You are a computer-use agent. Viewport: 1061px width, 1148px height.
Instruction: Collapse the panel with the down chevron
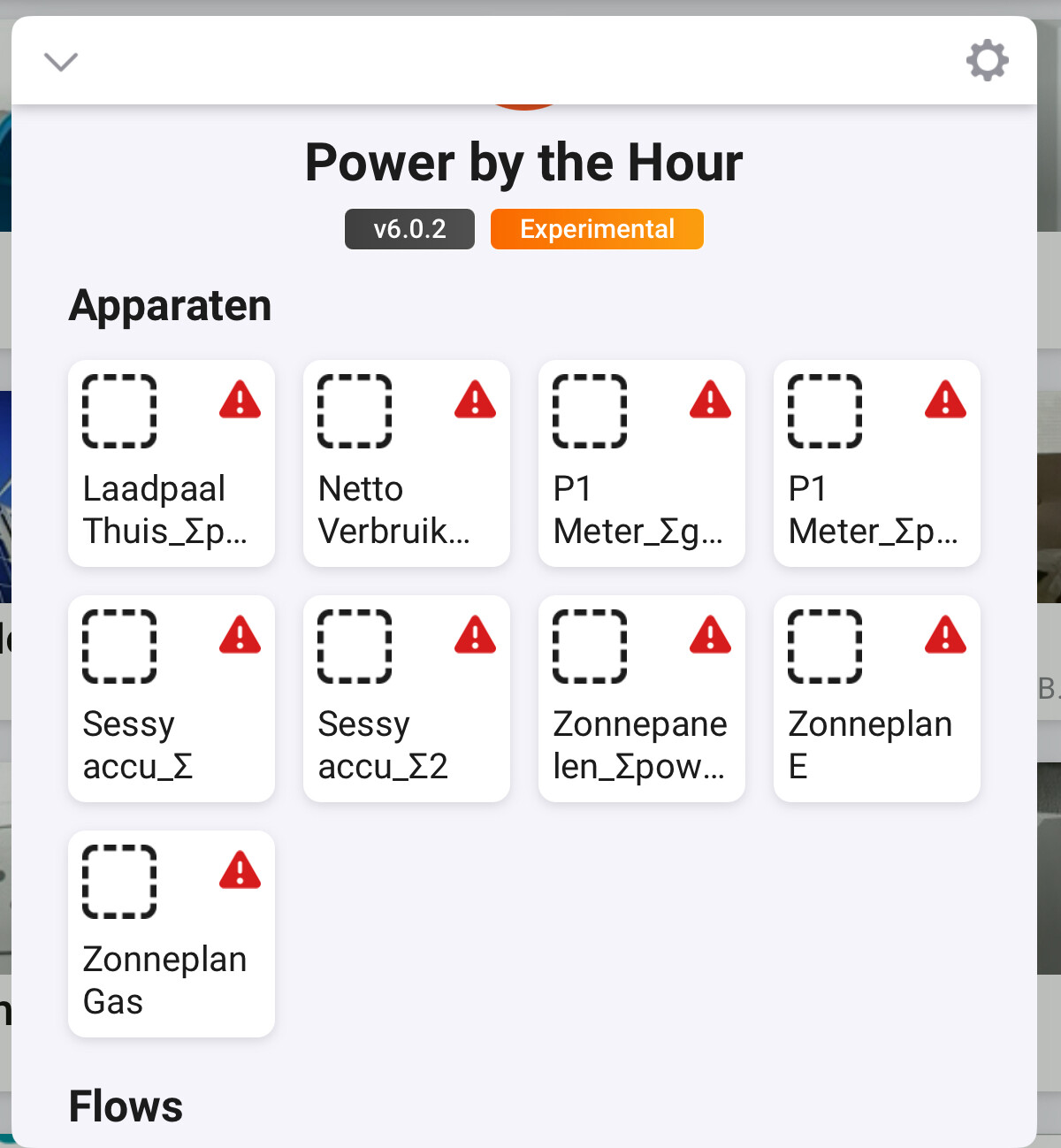61,61
